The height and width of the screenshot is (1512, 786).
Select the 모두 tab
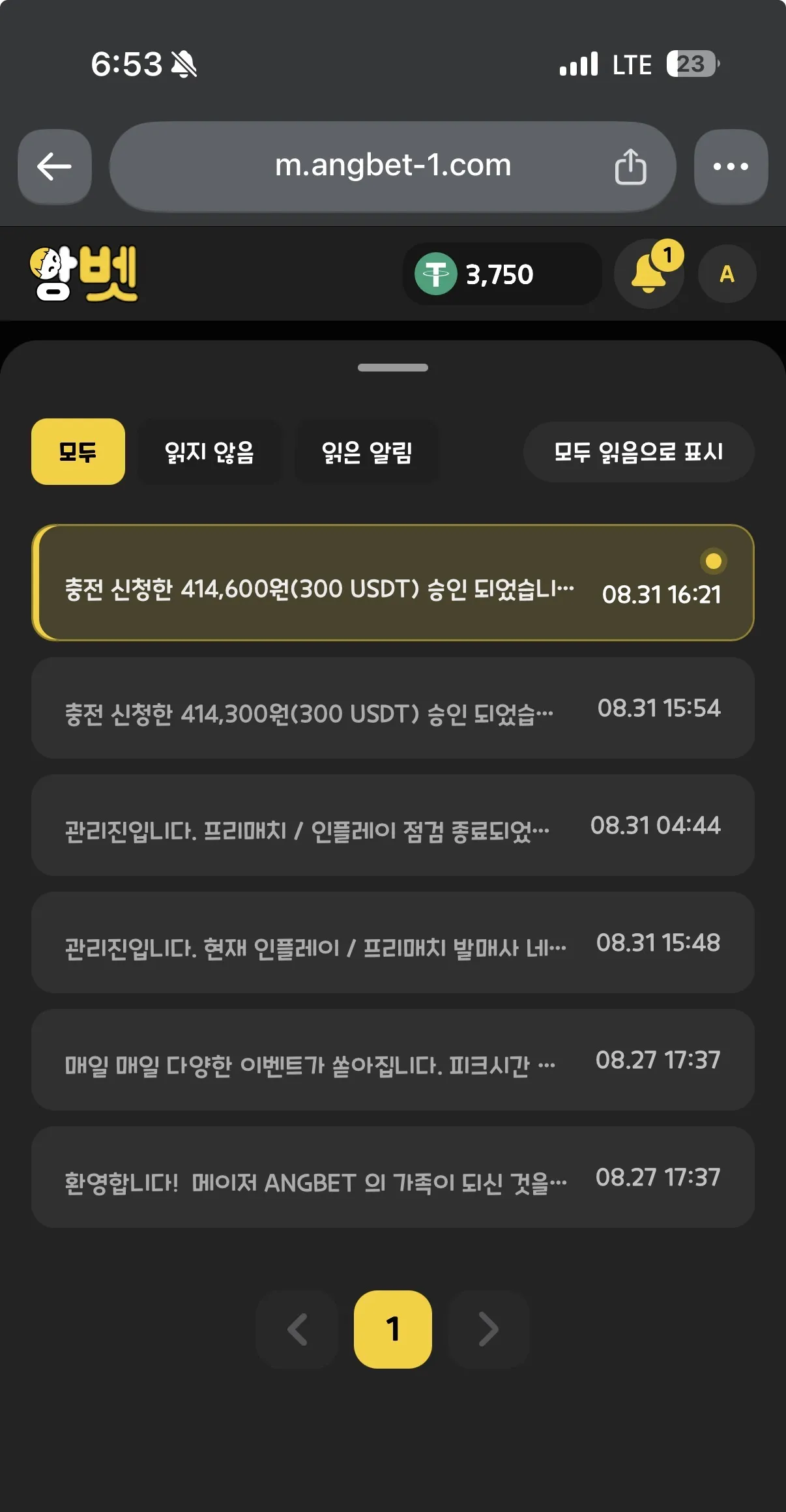(78, 452)
